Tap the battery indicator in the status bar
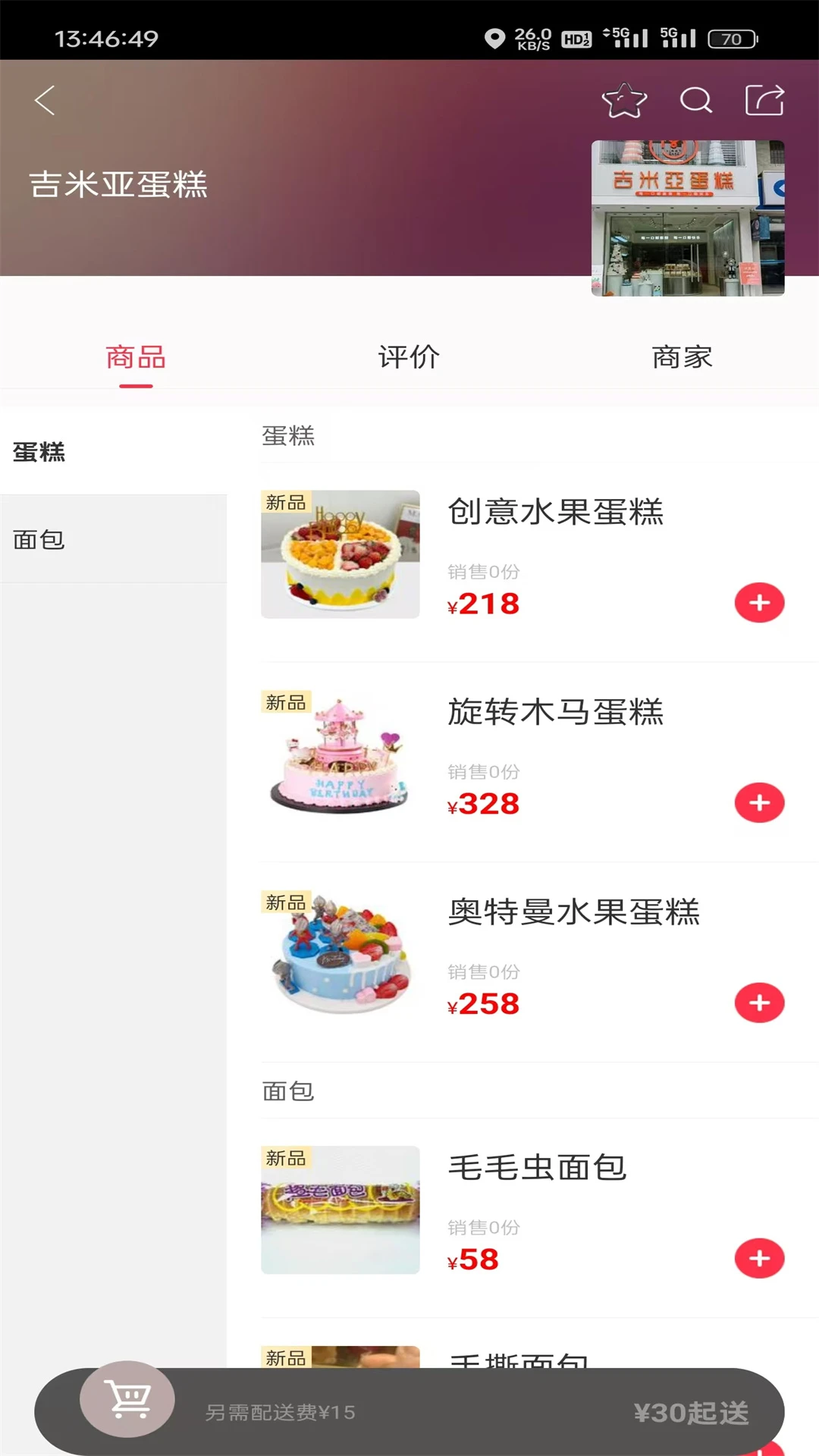Viewport: 819px width, 1456px height. pyautogui.click(x=730, y=39)
